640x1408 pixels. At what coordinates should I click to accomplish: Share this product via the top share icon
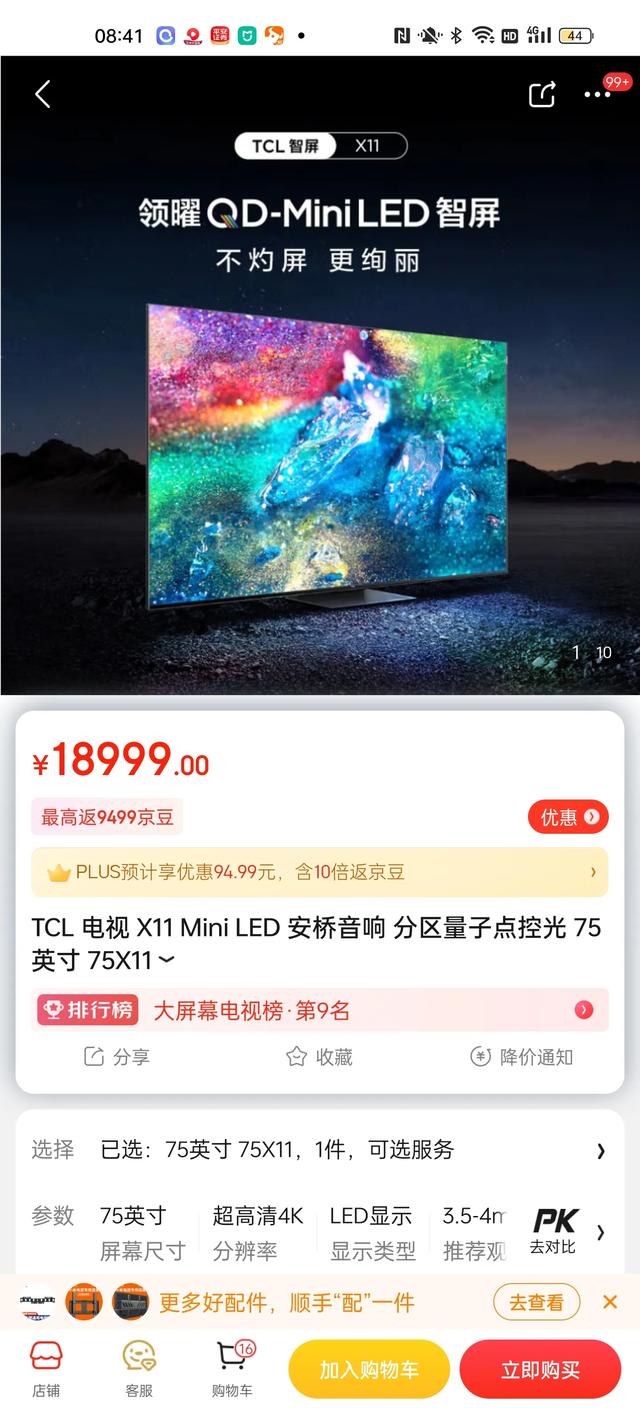coord(541,95)
